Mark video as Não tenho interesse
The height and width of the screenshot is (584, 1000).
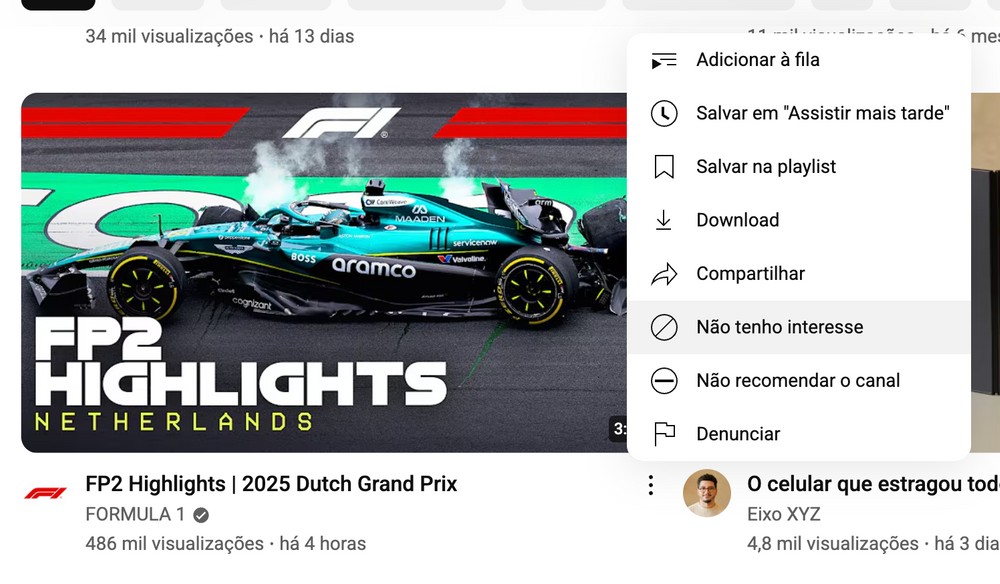click(779, 327)
